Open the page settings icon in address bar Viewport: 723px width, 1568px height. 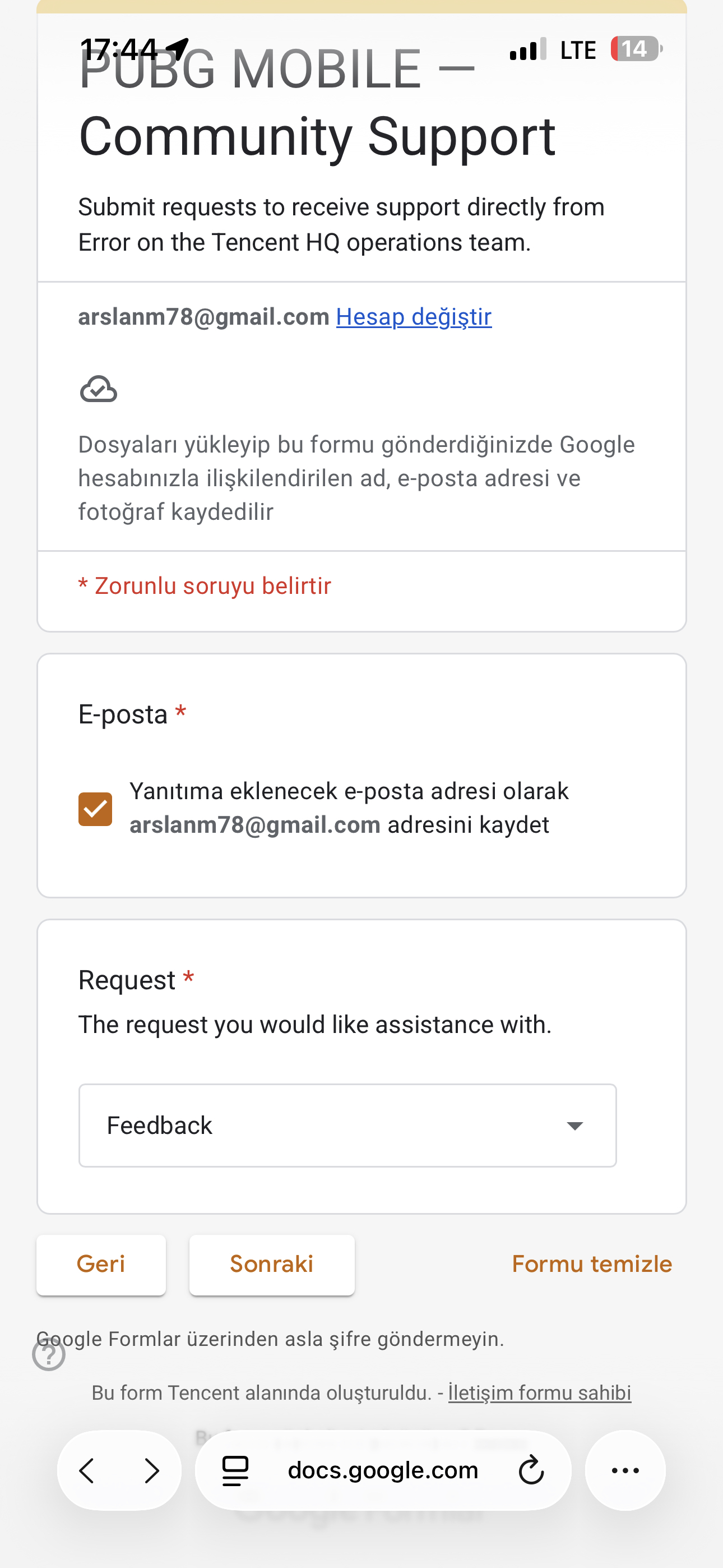click(x=235, y=1470)
